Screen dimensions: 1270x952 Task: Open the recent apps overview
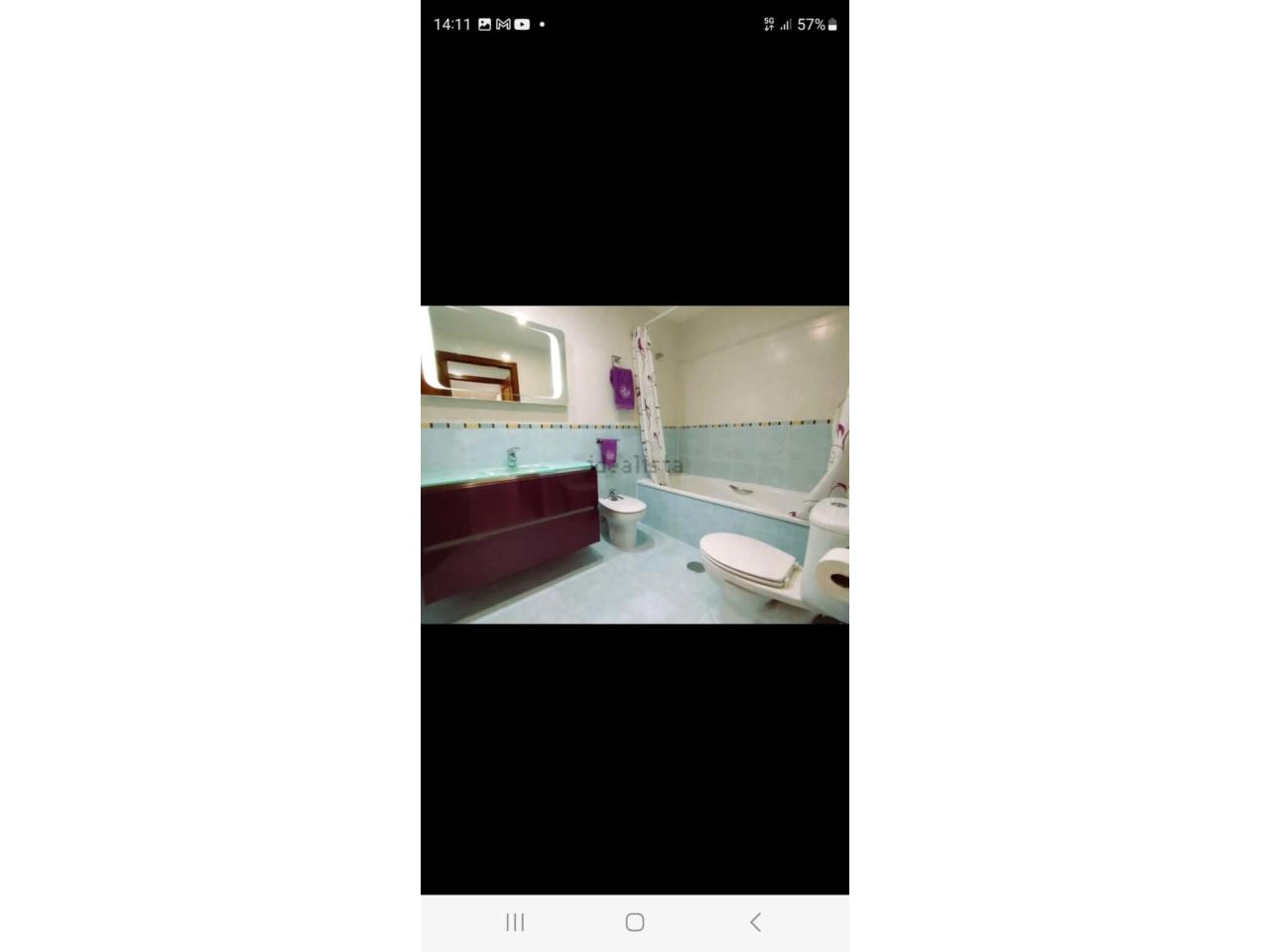[515, 922]
